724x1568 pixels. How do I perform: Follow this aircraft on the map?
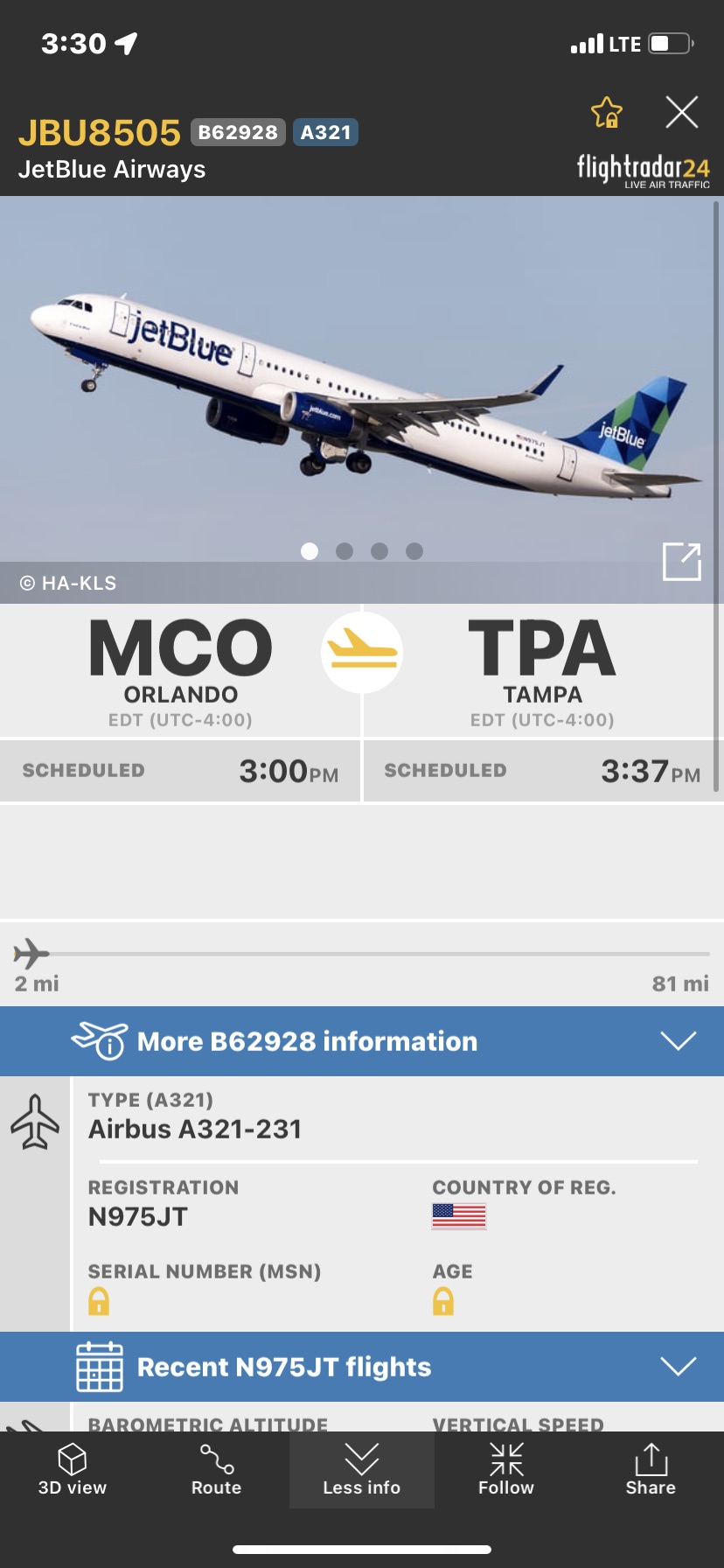pyautogui.click(x=506, y=1470)
